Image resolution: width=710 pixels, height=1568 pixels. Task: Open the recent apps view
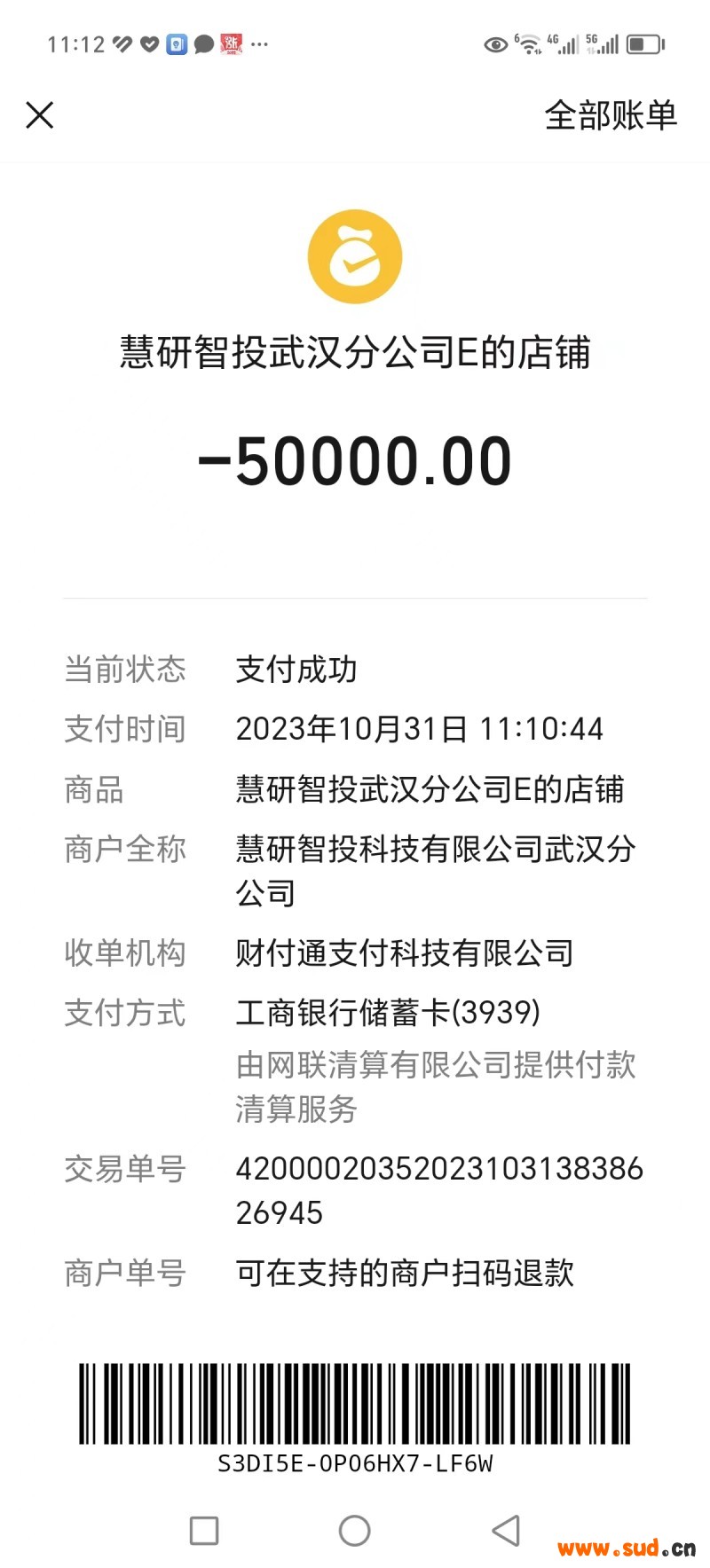point(204,1530)
